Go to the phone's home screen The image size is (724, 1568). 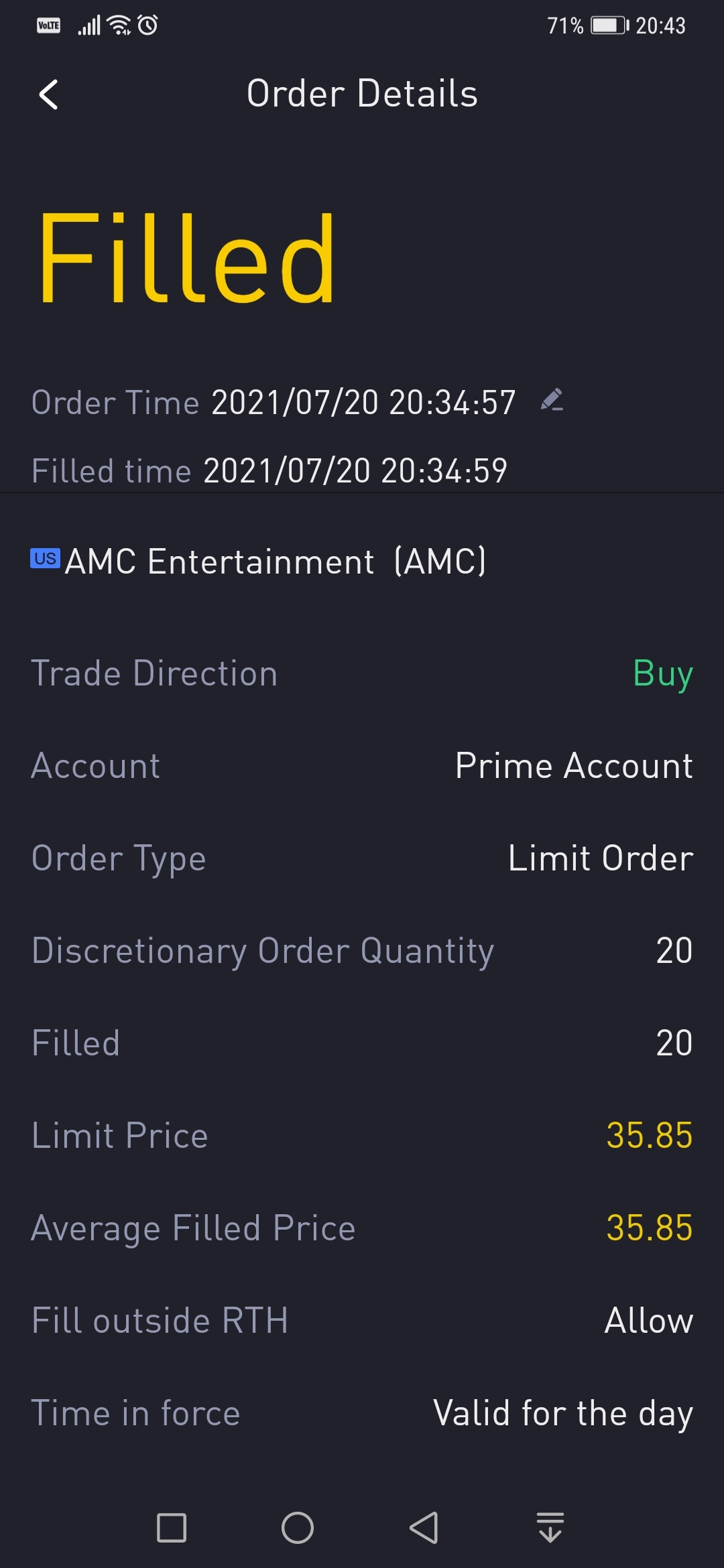point(298,1528)
